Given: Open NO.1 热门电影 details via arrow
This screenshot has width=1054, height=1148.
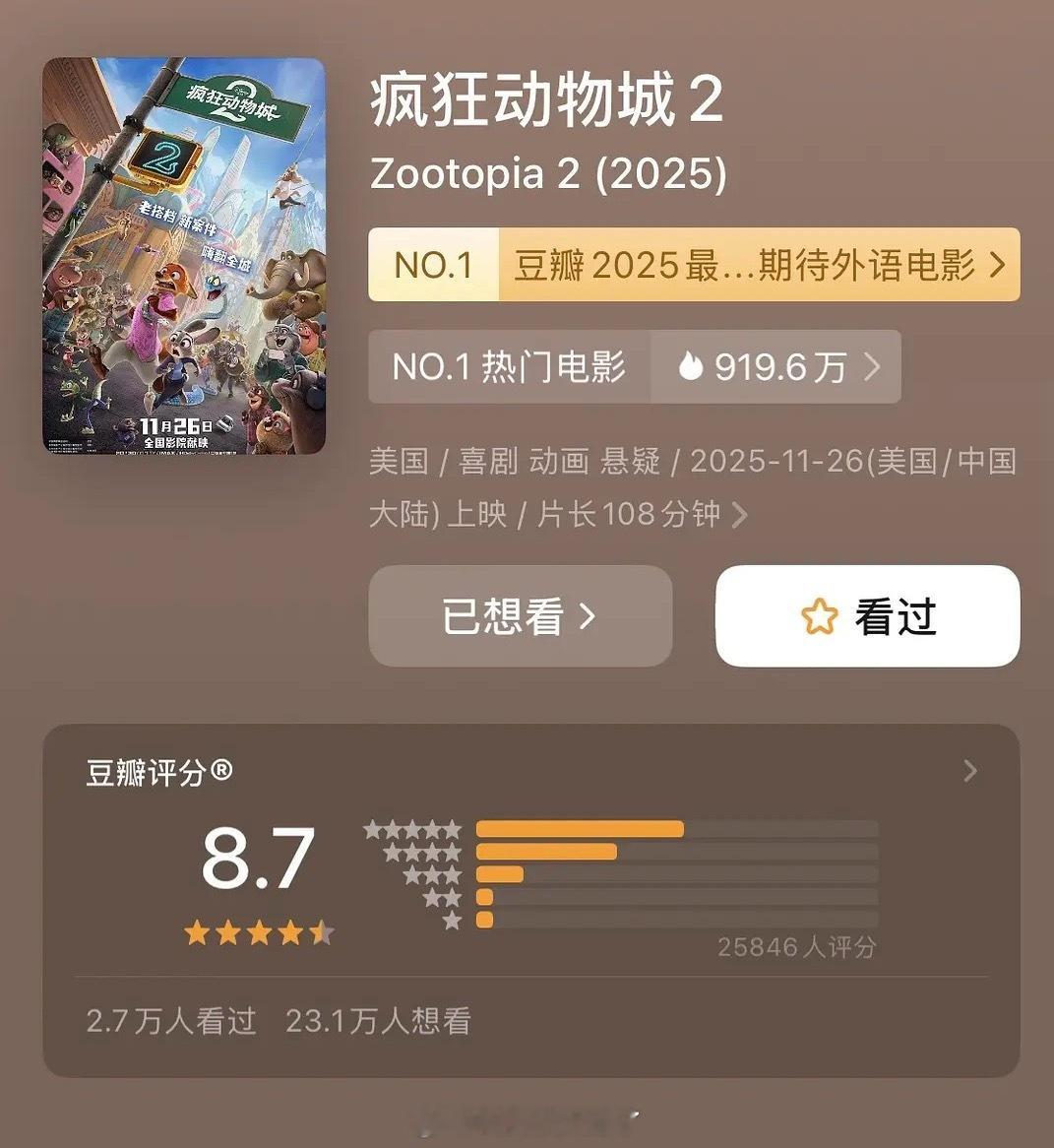Looking at the screenshot, I should [870, 366].
